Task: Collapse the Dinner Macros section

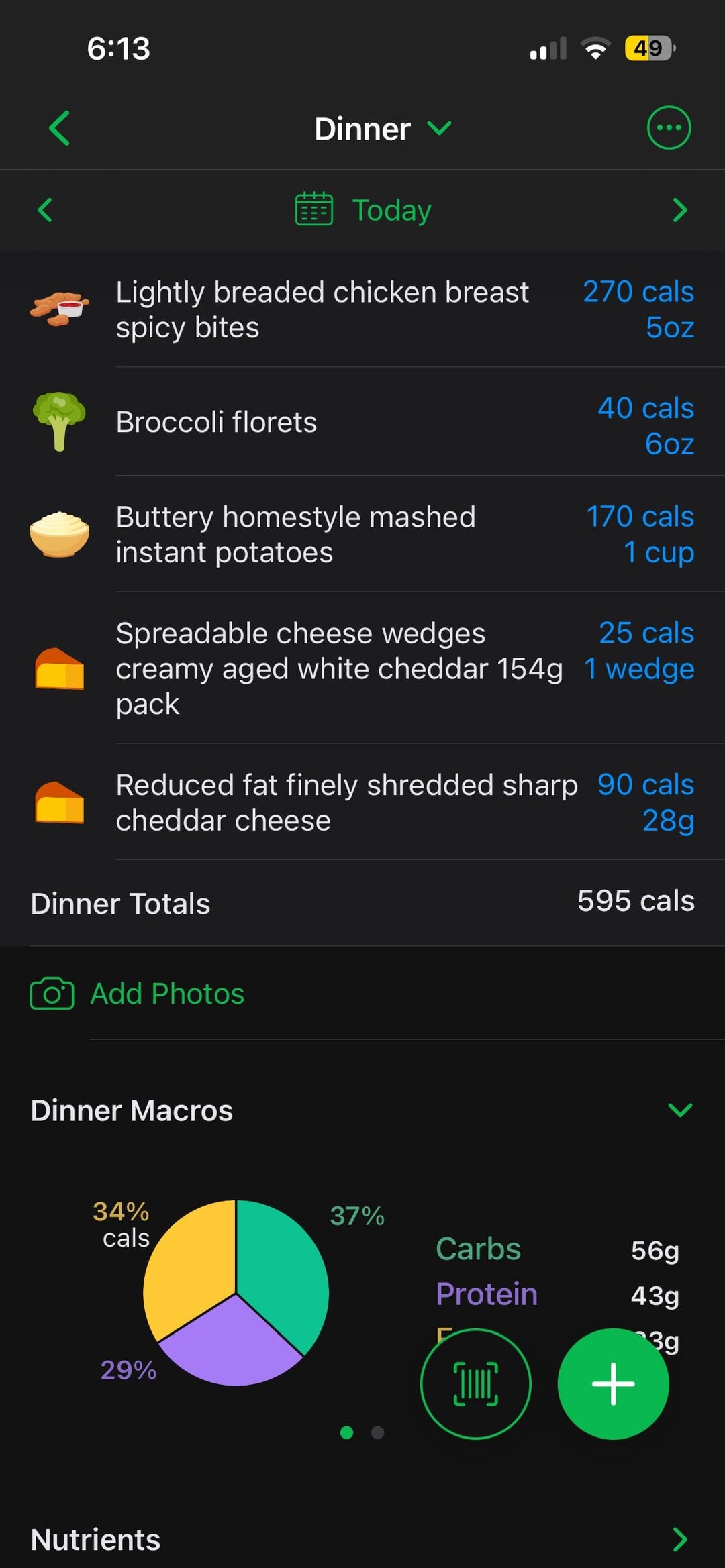Action: click(680, 1110)
